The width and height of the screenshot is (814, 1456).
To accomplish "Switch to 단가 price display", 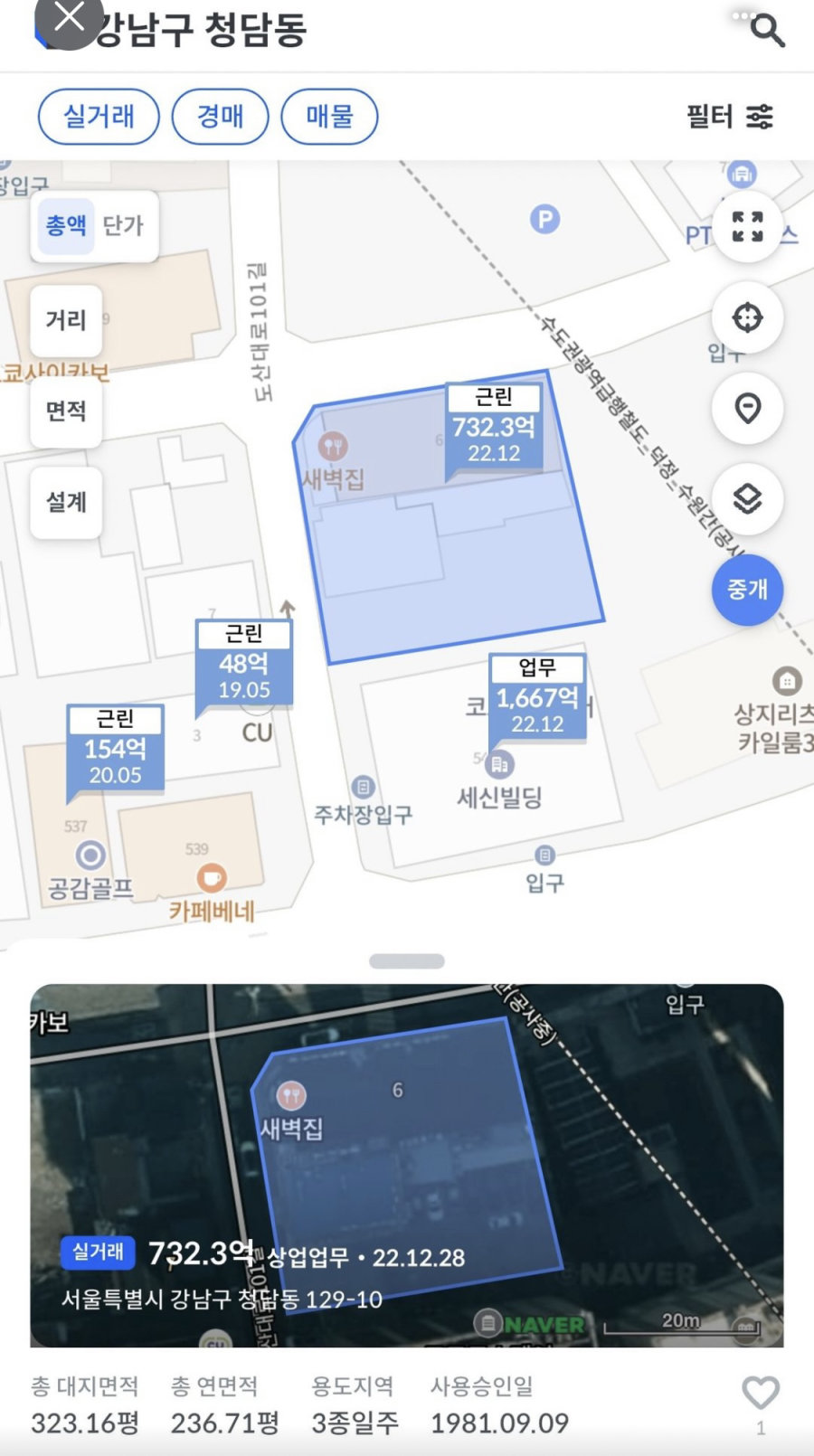I will (x=123, y=225).
